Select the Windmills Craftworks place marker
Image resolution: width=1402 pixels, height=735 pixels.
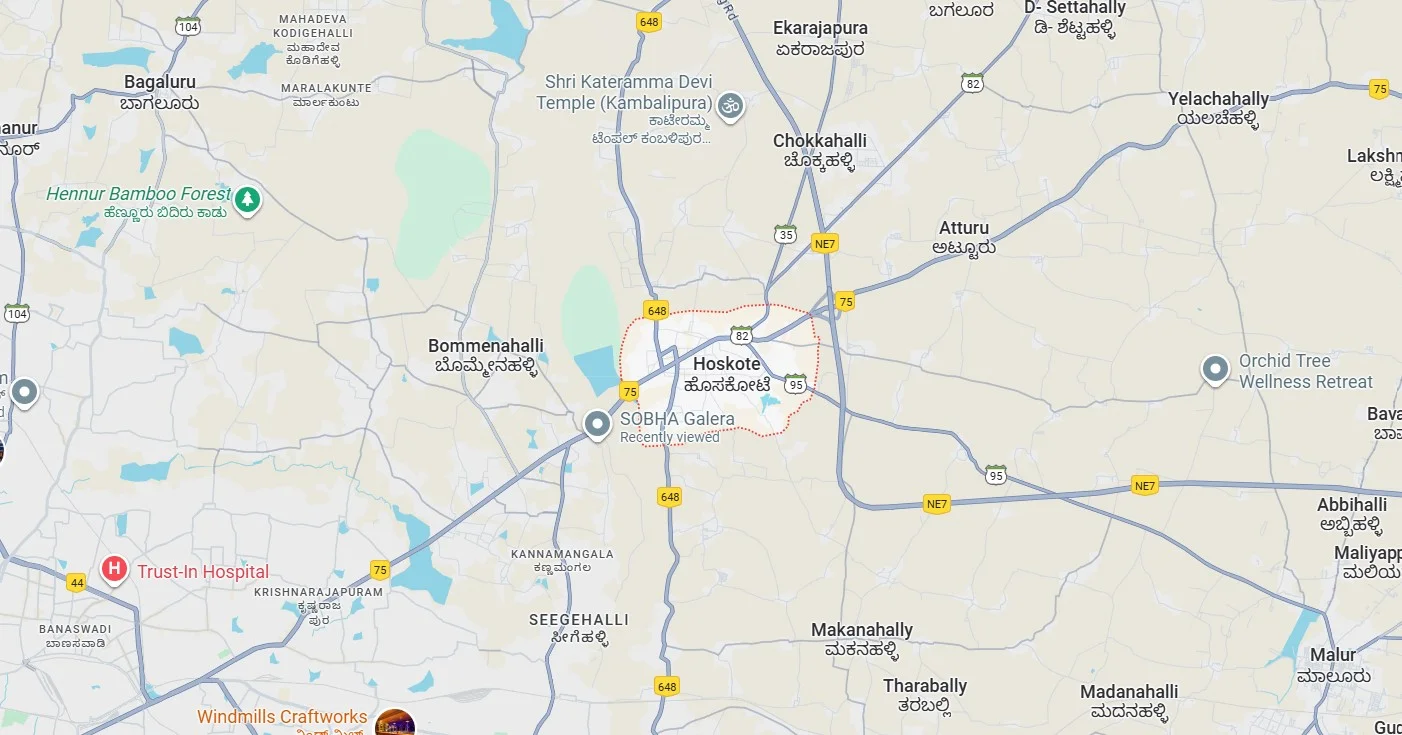click(x=394, y=722)
